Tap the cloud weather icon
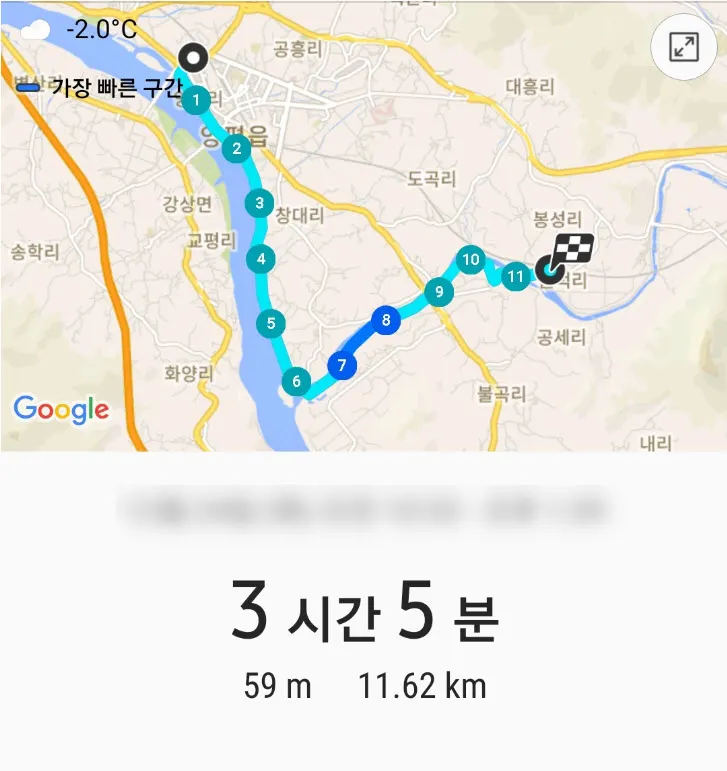 (37, 28)
